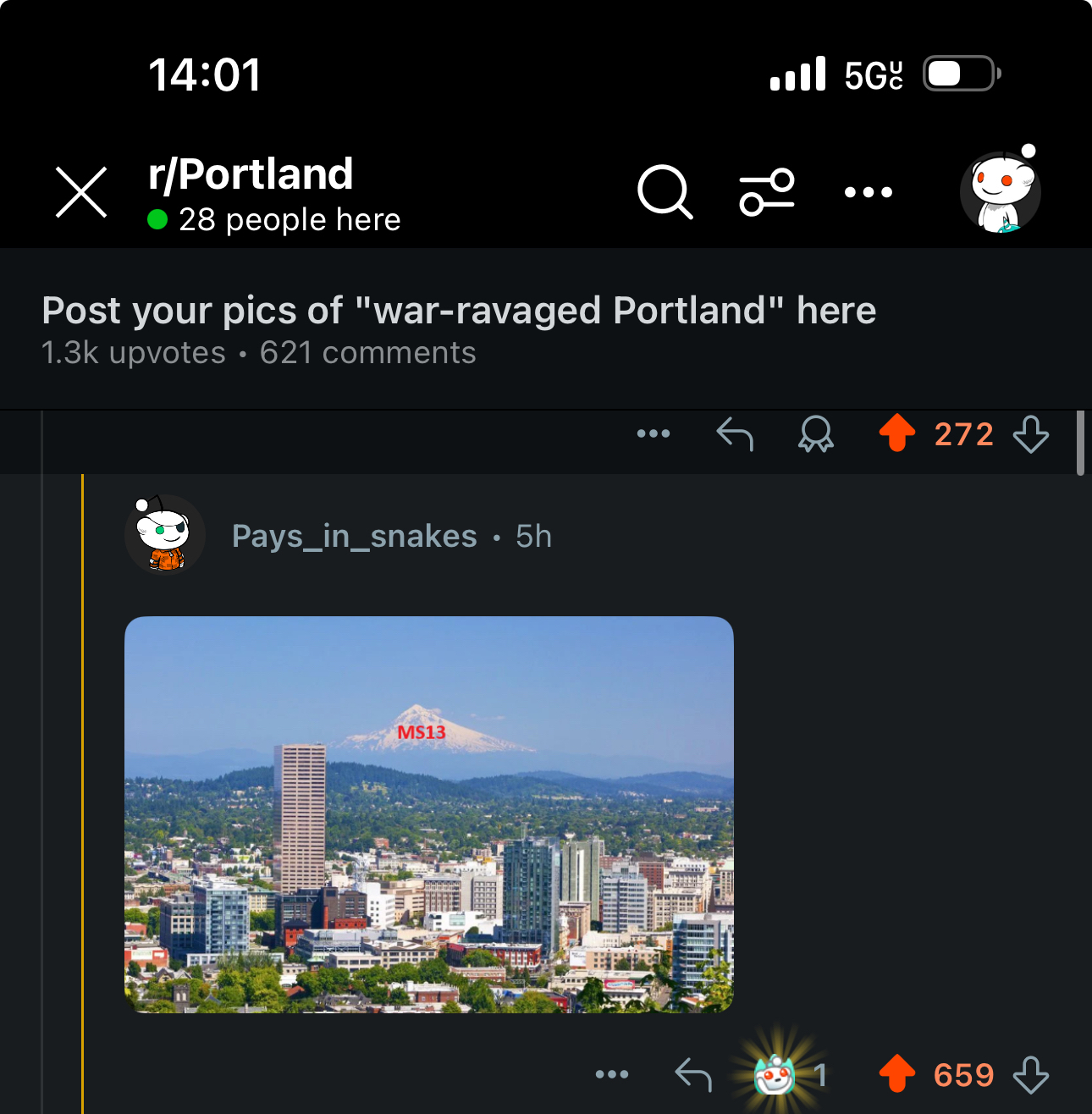Open comment sort and filter options
Viewport: 1092px width, 1114px height.
pos(767,192)
